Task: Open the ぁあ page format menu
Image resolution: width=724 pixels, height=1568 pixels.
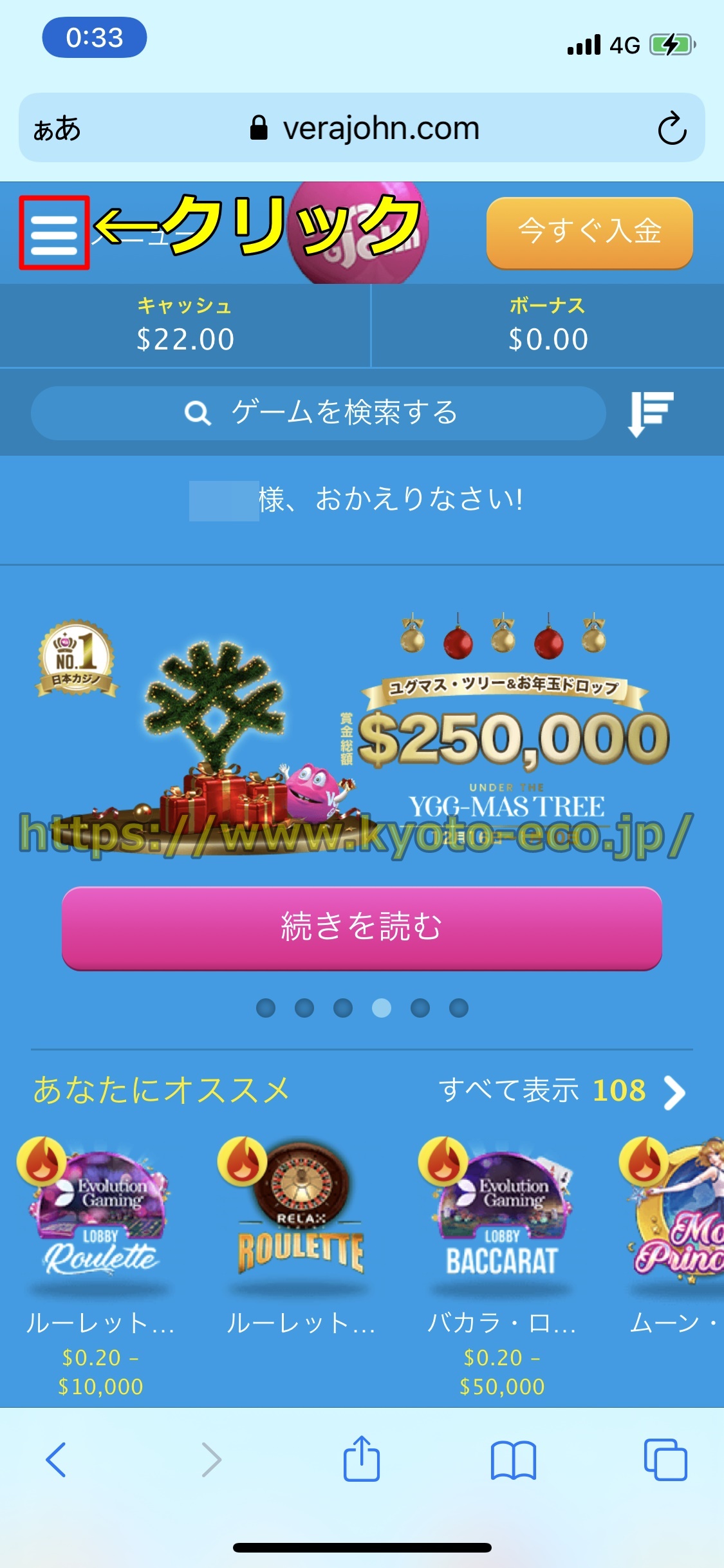Action: click(x=57, y=128)
